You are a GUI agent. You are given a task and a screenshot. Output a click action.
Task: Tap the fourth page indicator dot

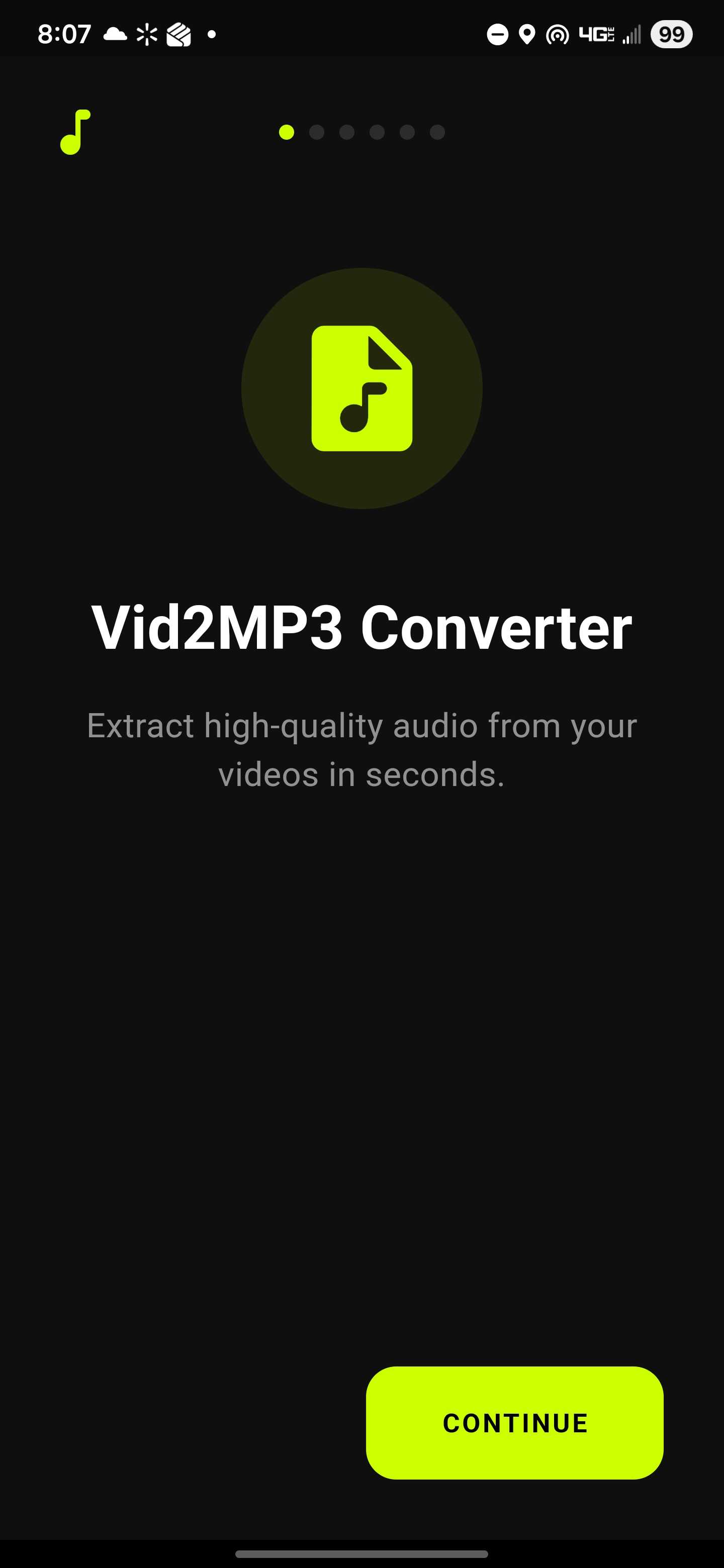tap(377, 132)
